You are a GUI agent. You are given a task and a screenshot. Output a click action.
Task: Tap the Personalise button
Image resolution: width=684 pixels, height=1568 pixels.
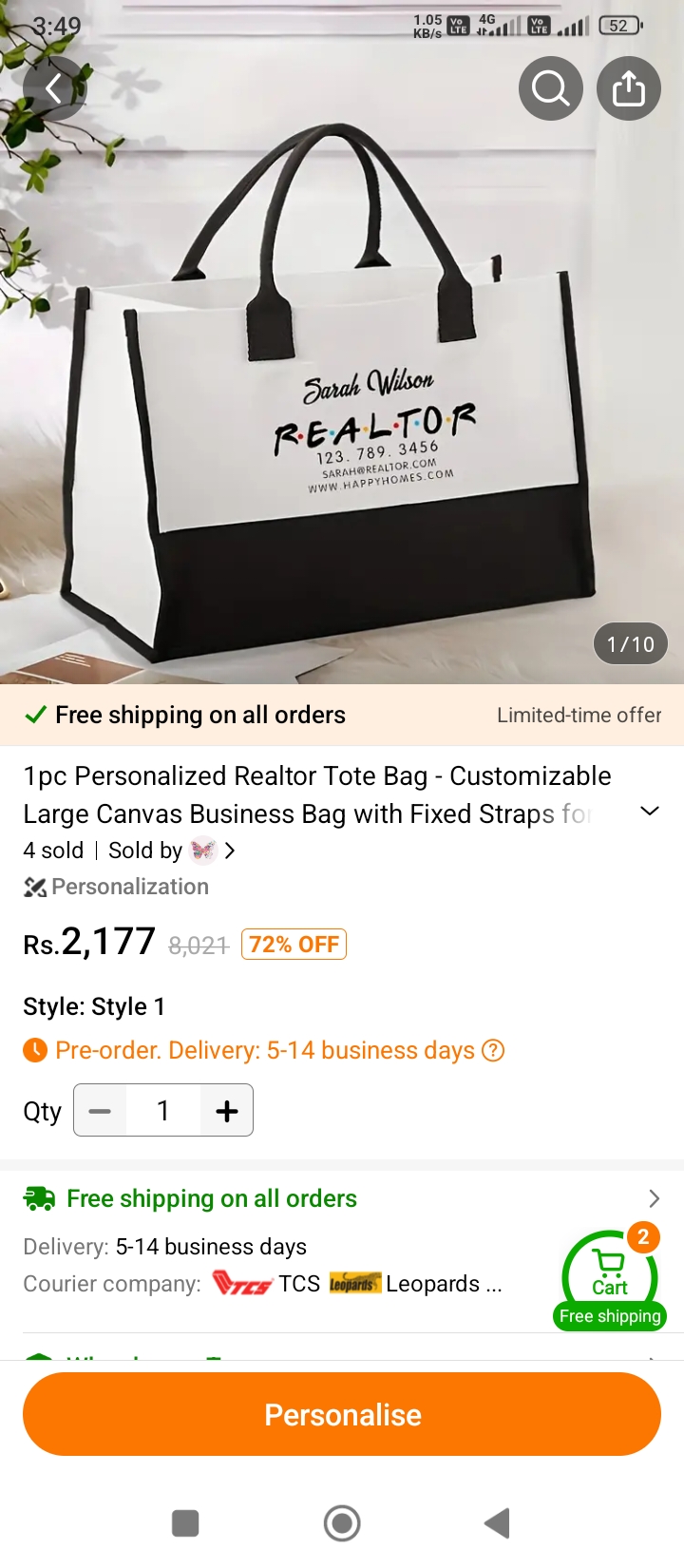click(x=342, y=1415)
